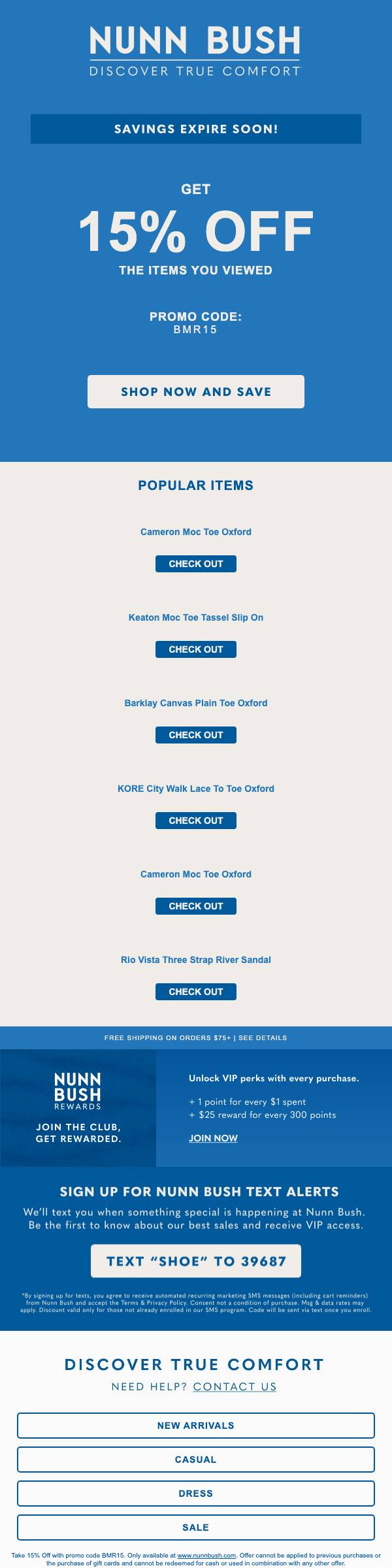
Task: Tap the Shop Now and Save button
Action: pyautogui.click(x=196, y=391)
